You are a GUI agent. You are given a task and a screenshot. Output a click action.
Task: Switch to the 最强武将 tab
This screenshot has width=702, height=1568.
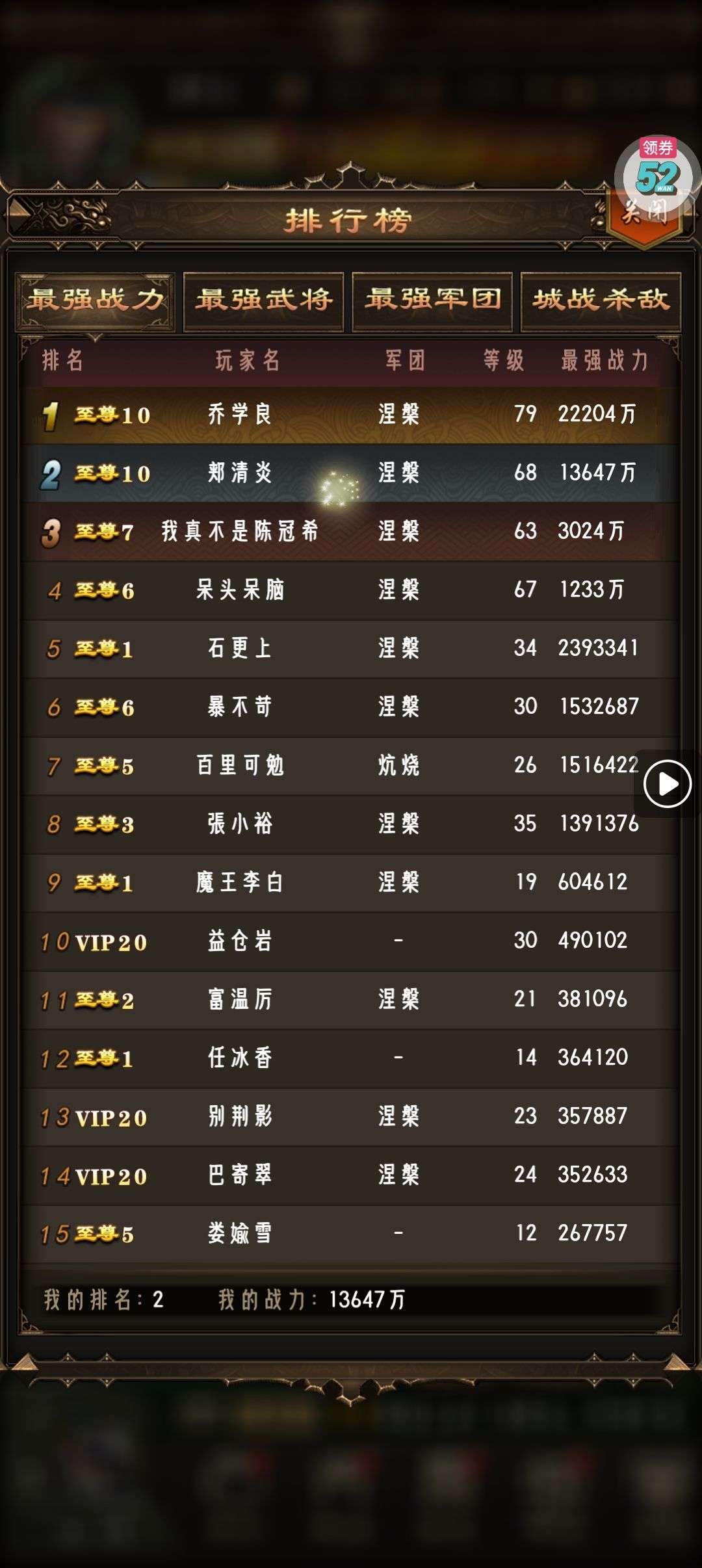coord(263,300)
